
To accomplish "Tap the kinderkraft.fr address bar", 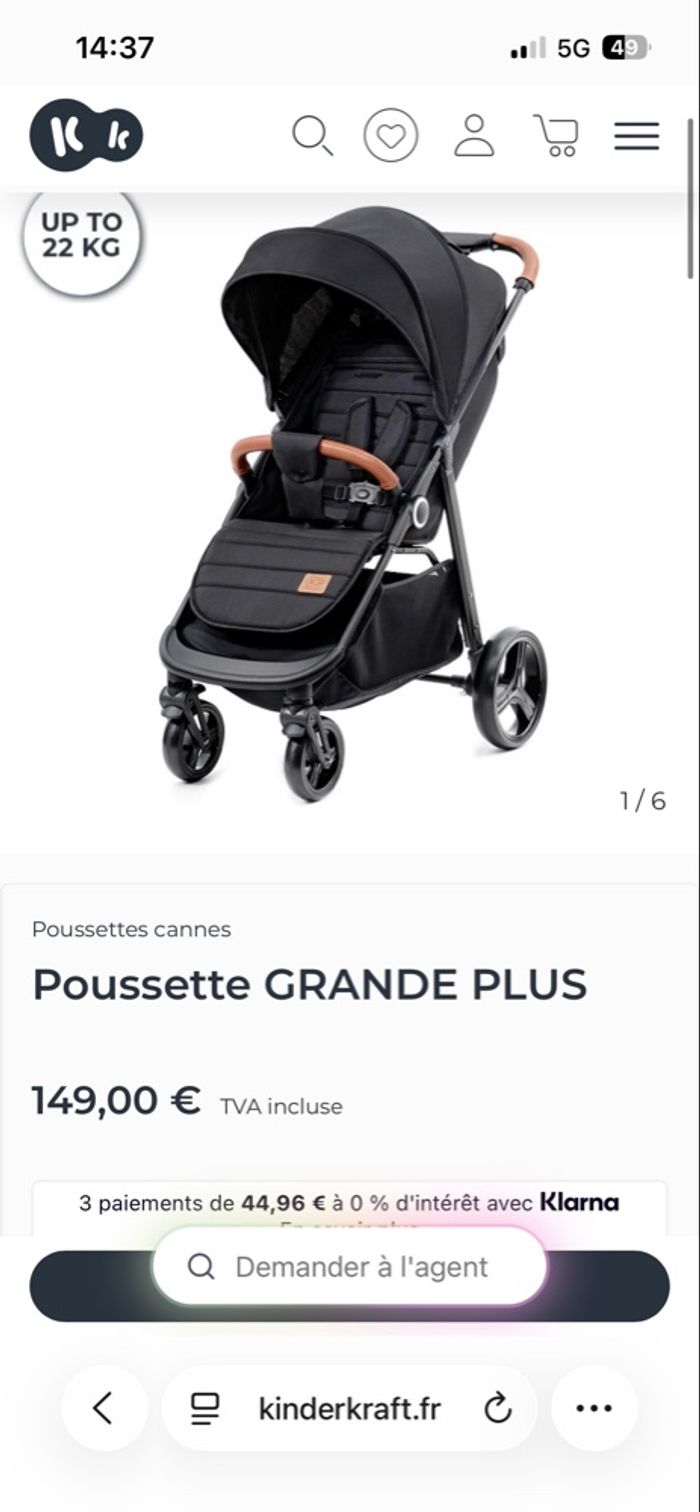I will (x=348, y=1408).
